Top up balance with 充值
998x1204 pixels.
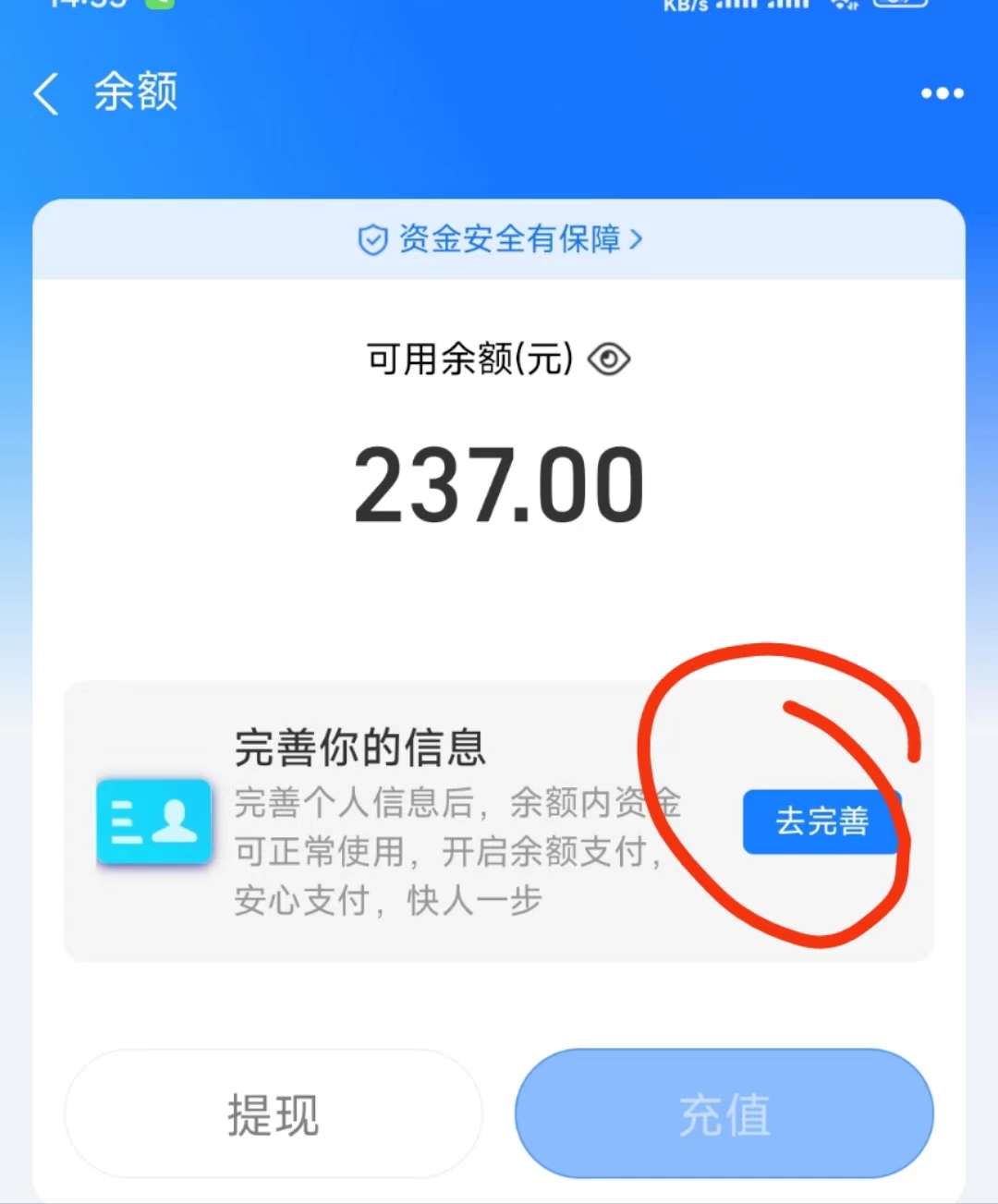[724, 1113]
